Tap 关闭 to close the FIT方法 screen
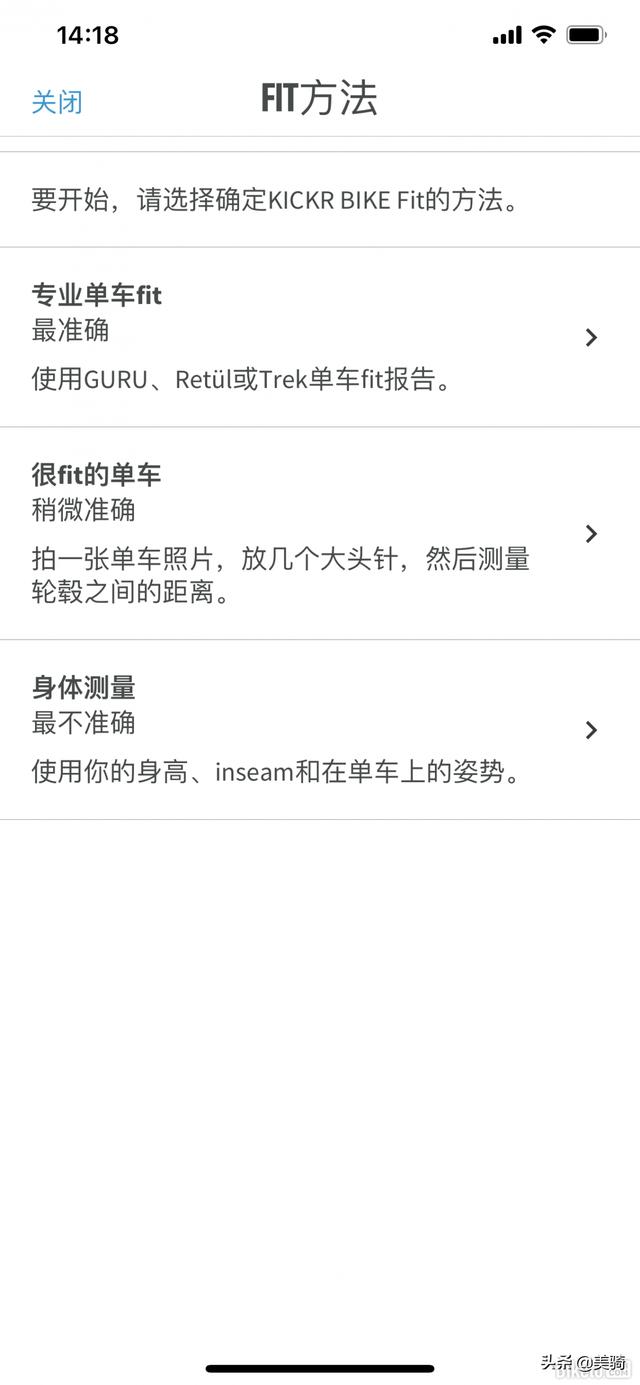The width and height of the screenshot is (640, 1385). (57, 102)
